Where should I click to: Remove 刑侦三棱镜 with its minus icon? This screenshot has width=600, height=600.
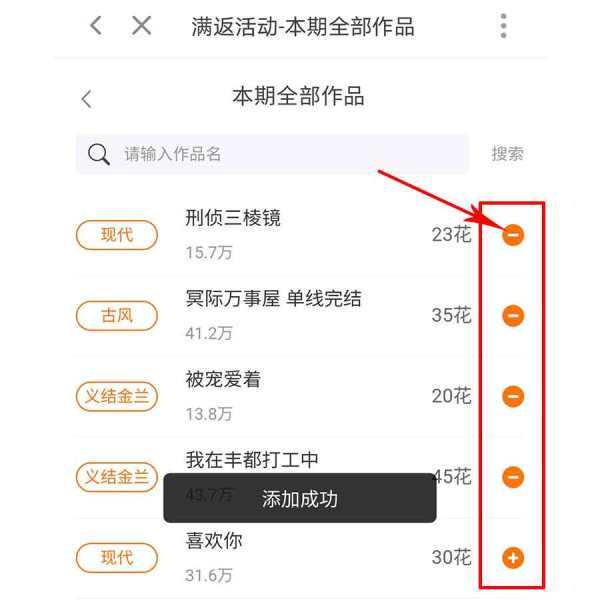pyautogui.click(x=513, y=236)
